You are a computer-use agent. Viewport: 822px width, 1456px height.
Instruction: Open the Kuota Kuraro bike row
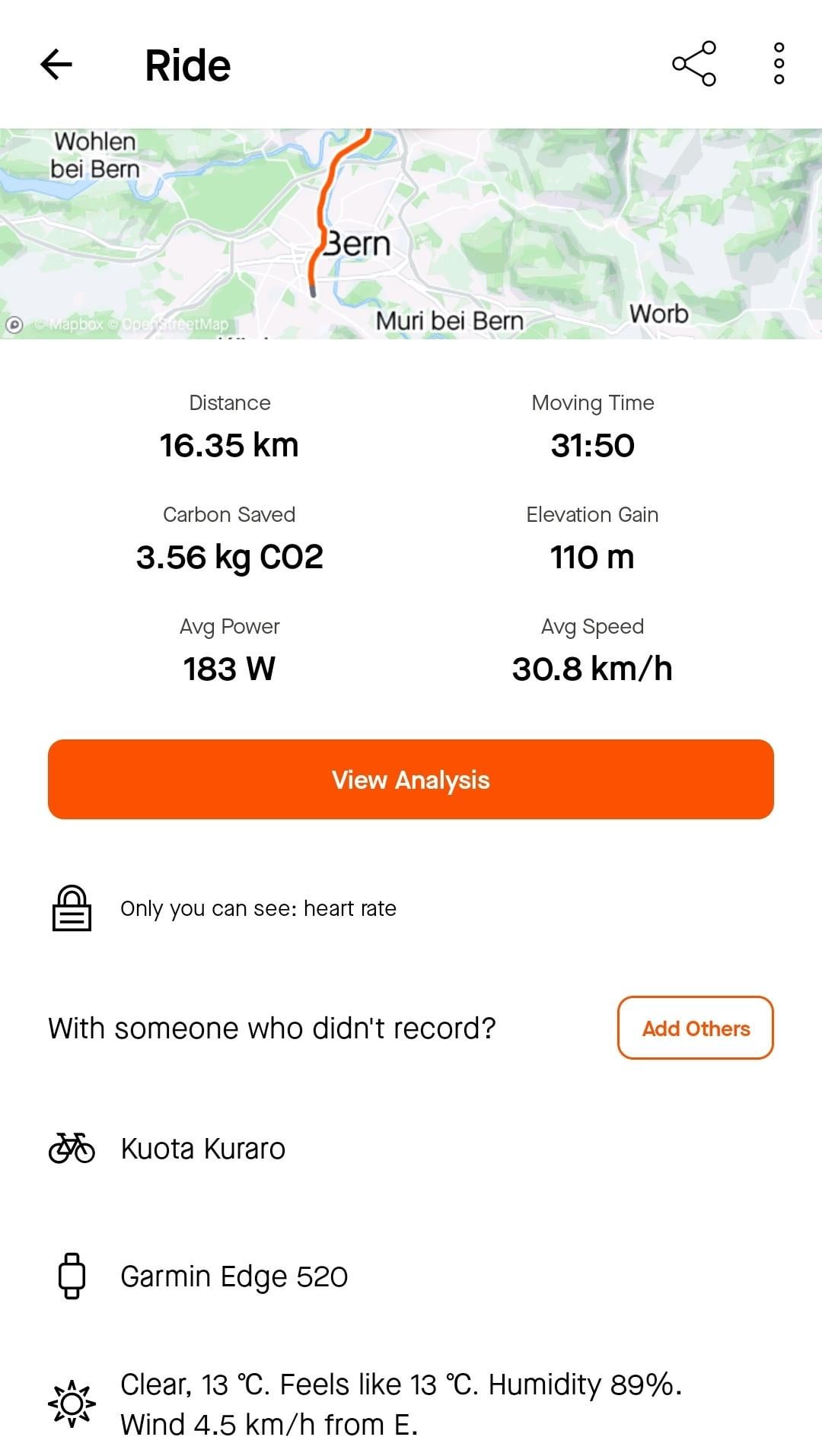coord(411,1149)
